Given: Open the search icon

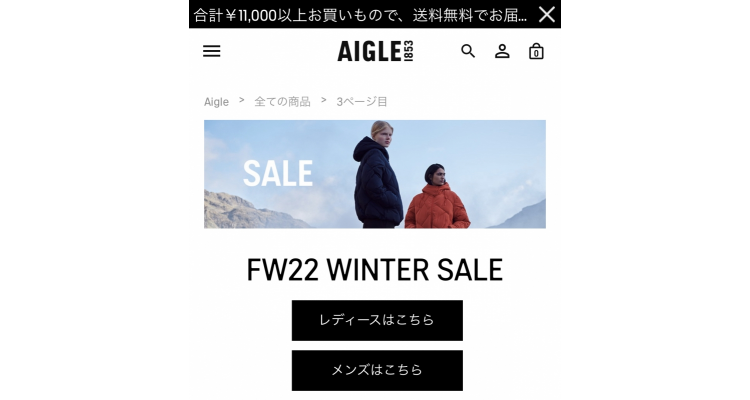Looking at the screenshot, I should click(468, 51).
